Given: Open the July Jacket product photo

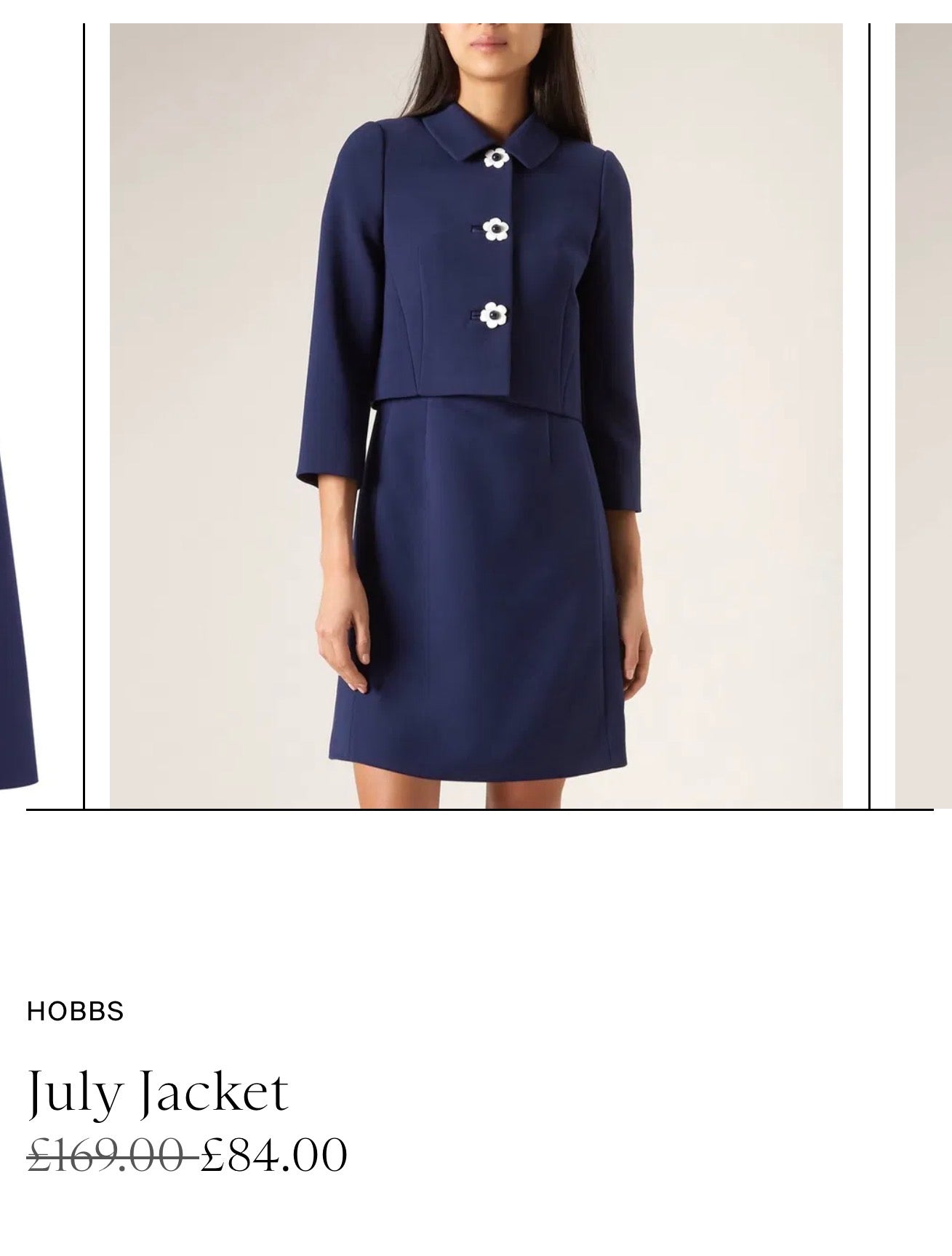Looking at the screenshot, I should [476, 415].
